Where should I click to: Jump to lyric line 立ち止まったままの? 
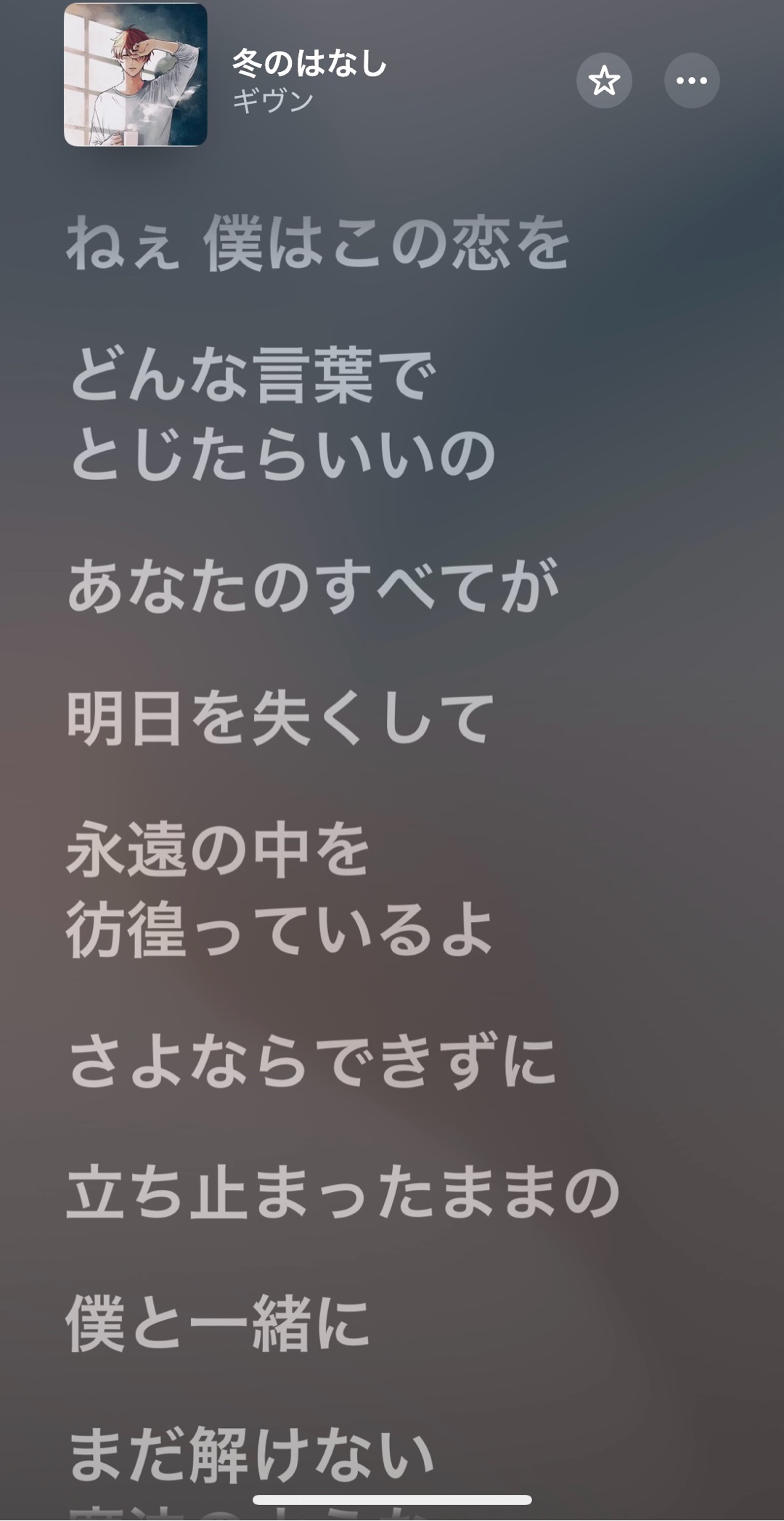tap(343, 1192)
